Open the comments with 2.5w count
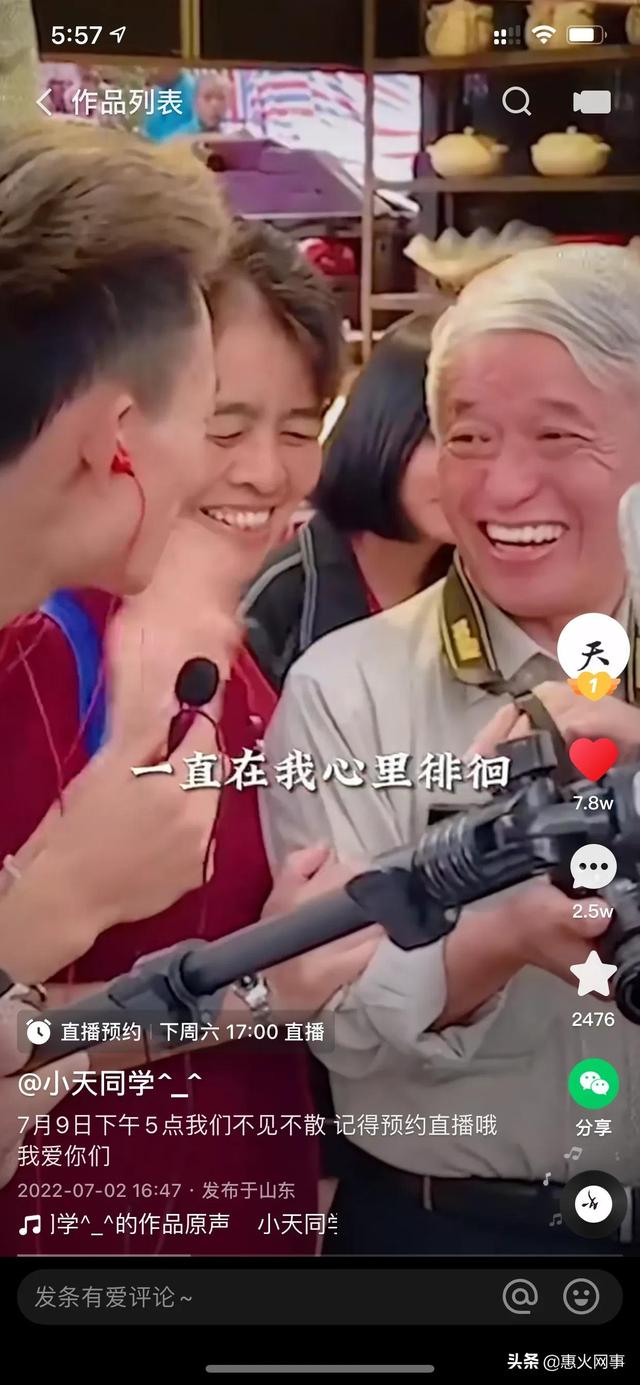Screen dimensions: 640x1385 (x=593, y=868)
